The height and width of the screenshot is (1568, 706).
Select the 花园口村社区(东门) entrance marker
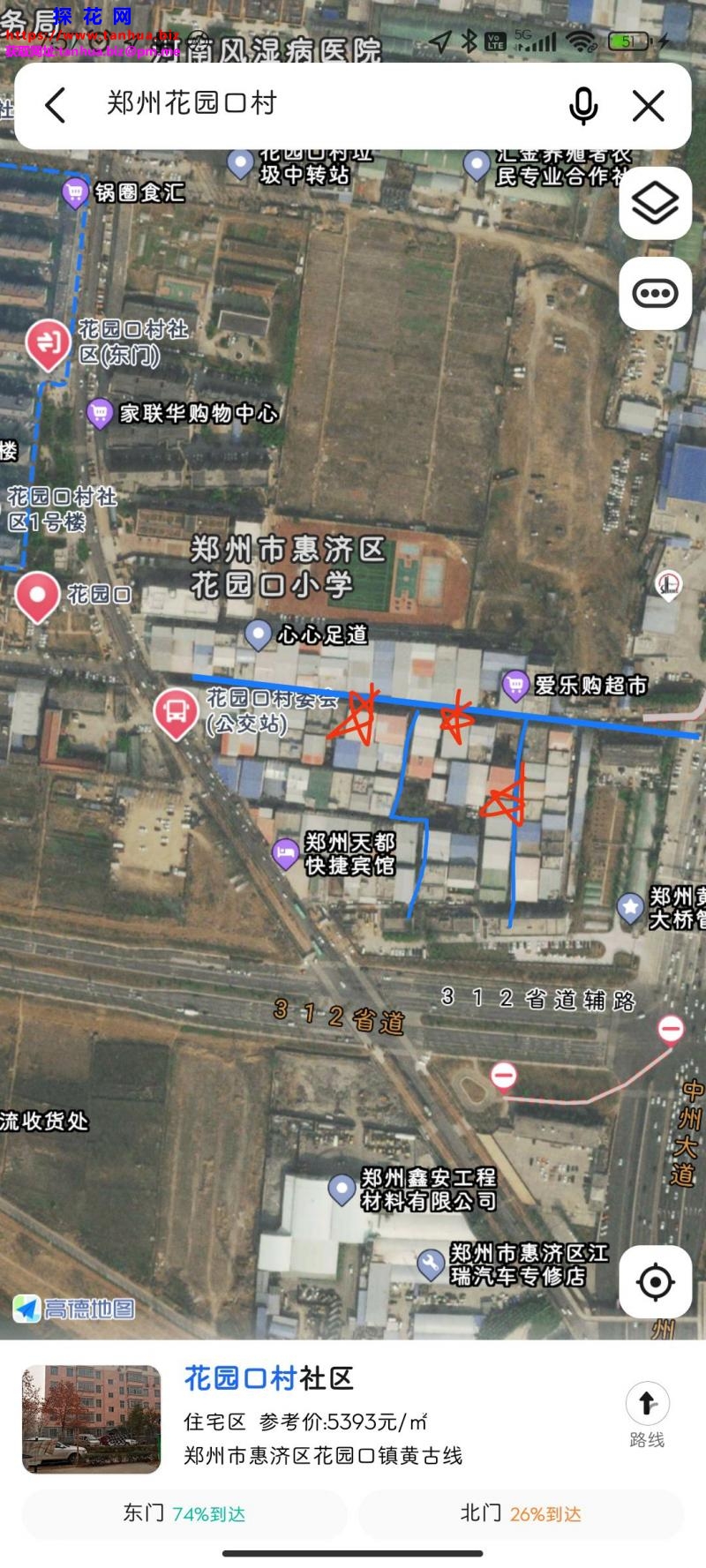tap(48, 343)
